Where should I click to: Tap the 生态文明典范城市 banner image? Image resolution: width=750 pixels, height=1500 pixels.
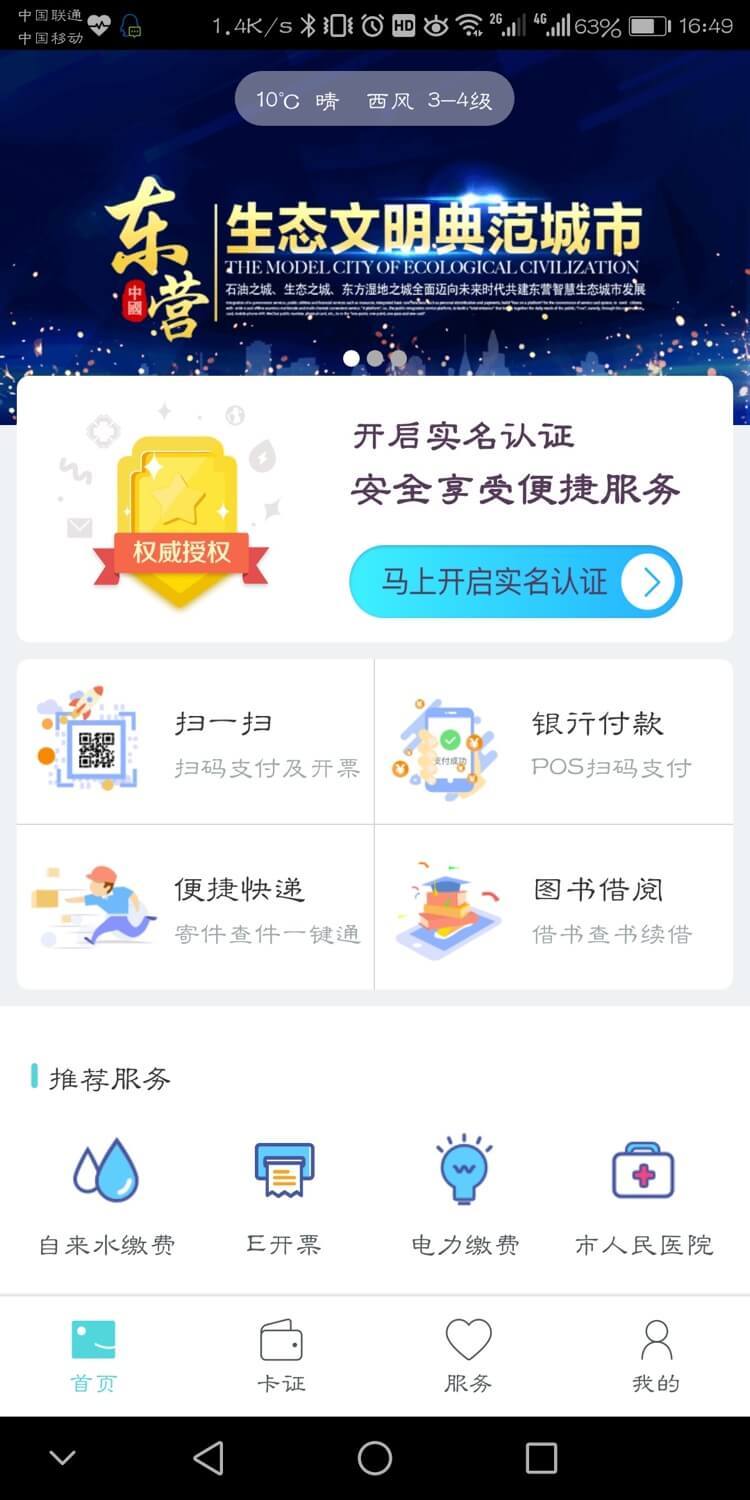[x=375, y=230]
